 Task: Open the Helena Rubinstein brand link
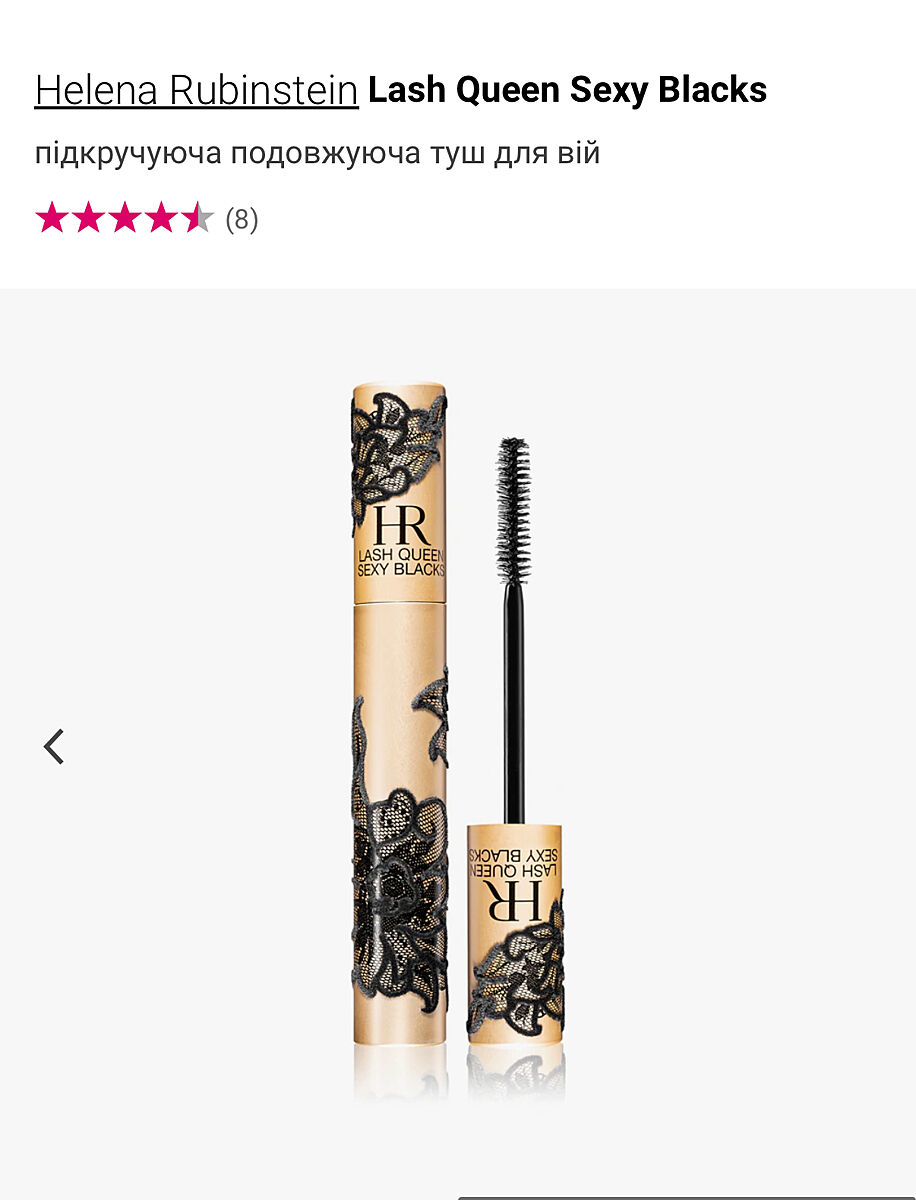pyautogui.click(x=196, y=90)
